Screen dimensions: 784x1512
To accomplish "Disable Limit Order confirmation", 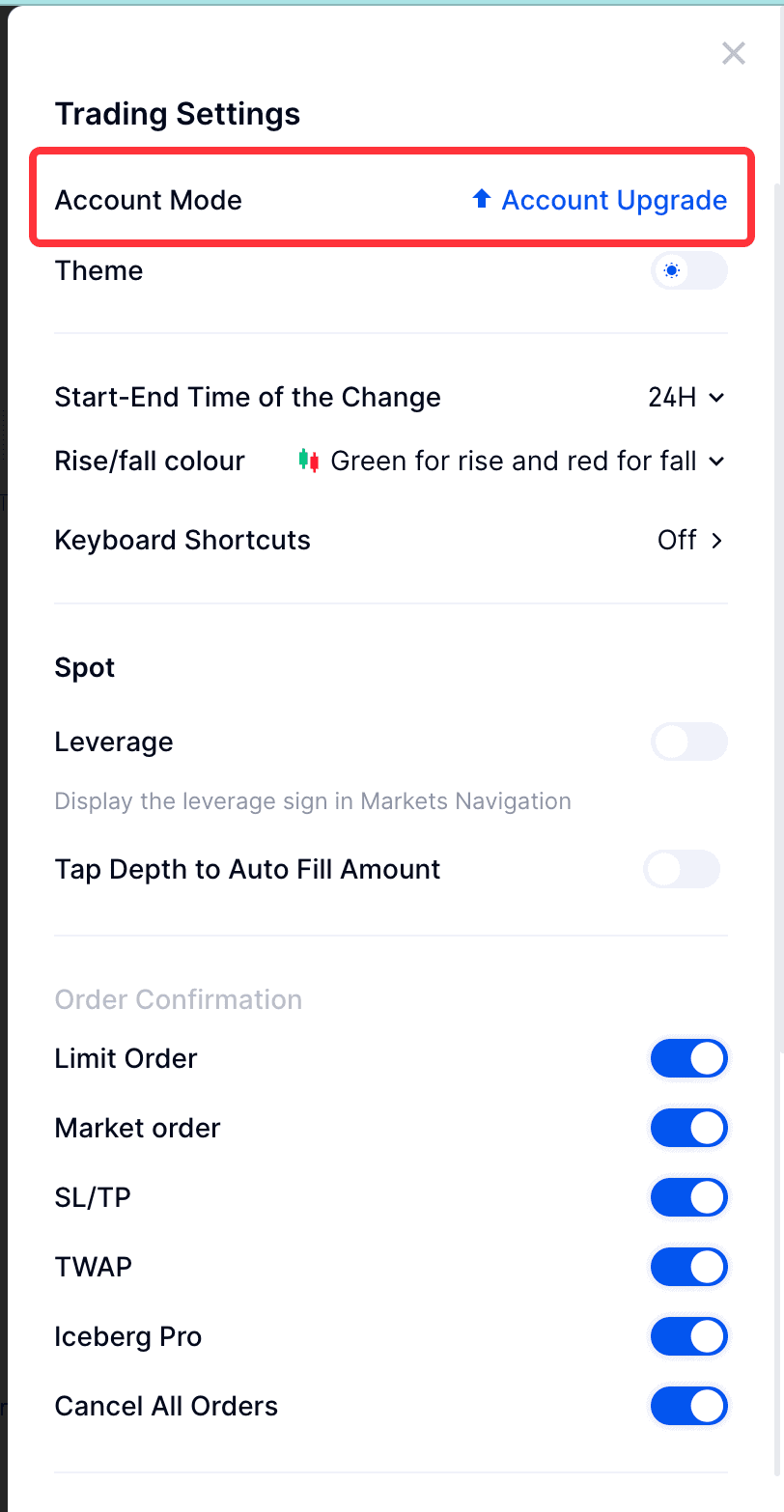I will [x=688, y=1058].
